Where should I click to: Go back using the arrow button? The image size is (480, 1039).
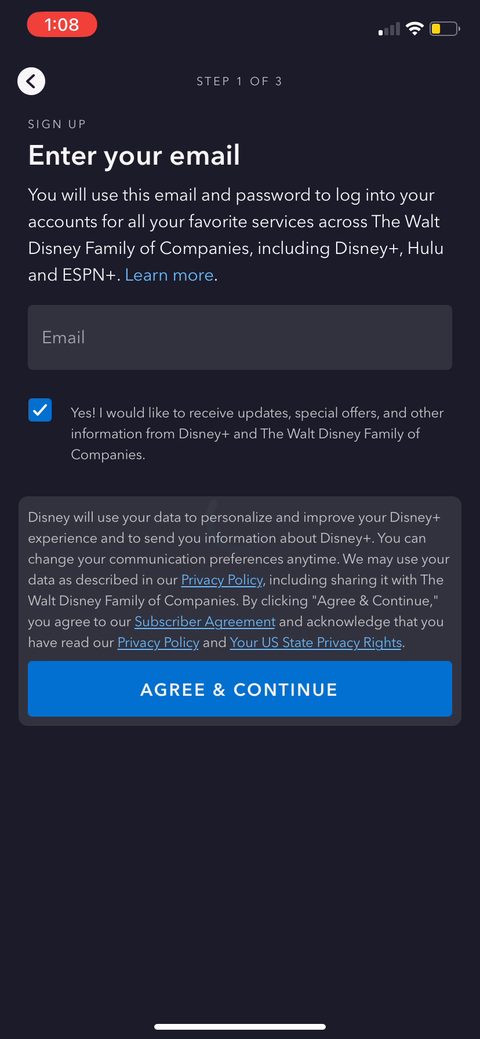31,82
